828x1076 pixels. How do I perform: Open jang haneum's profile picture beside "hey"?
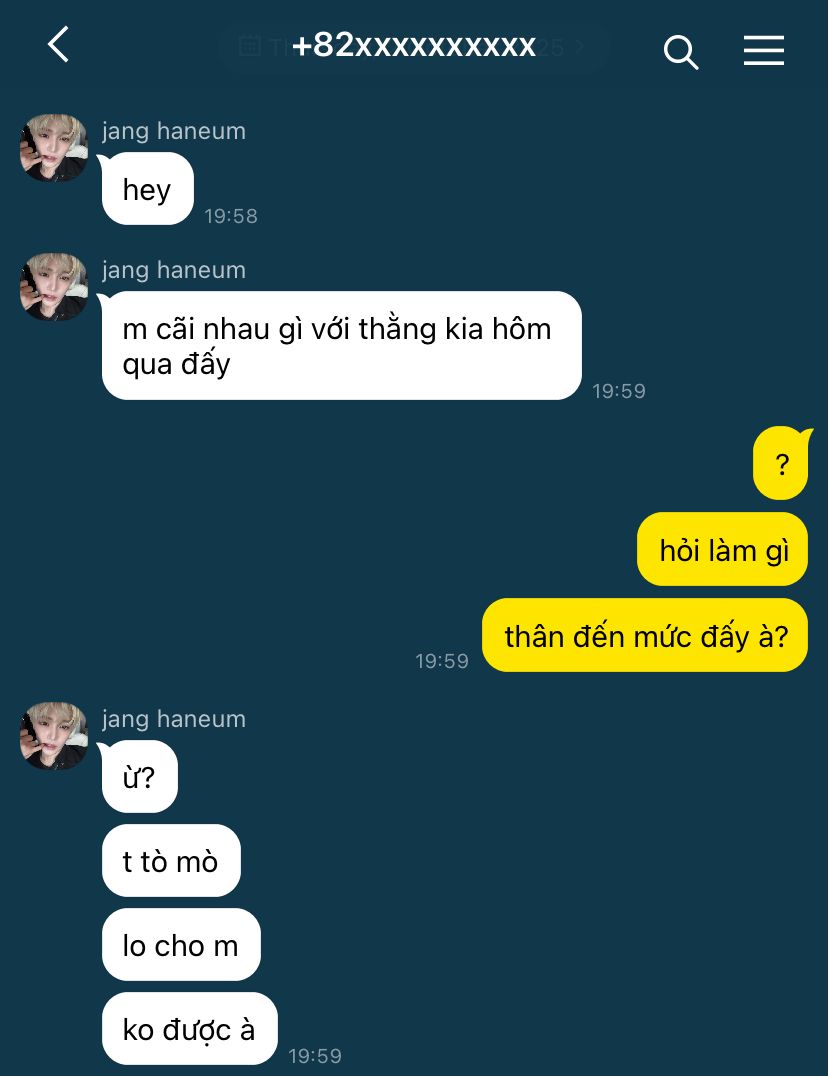[x=54, y=148]
